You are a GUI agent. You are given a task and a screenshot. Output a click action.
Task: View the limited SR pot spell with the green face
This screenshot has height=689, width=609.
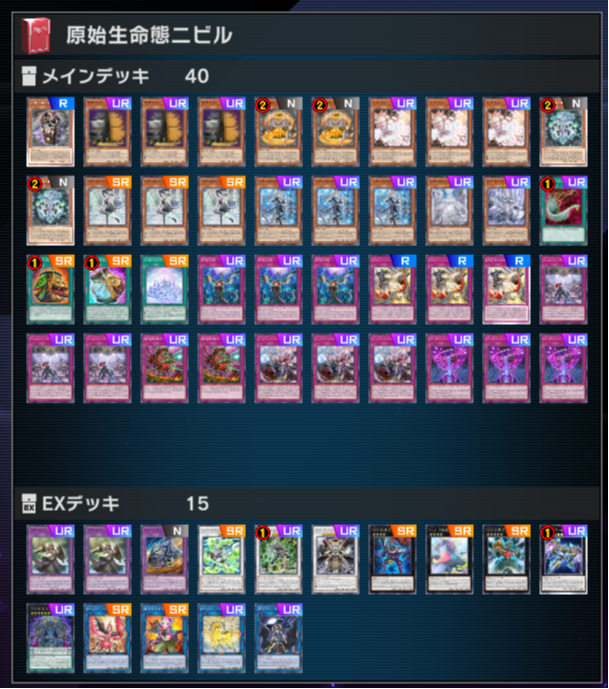[x=50, y=289]
